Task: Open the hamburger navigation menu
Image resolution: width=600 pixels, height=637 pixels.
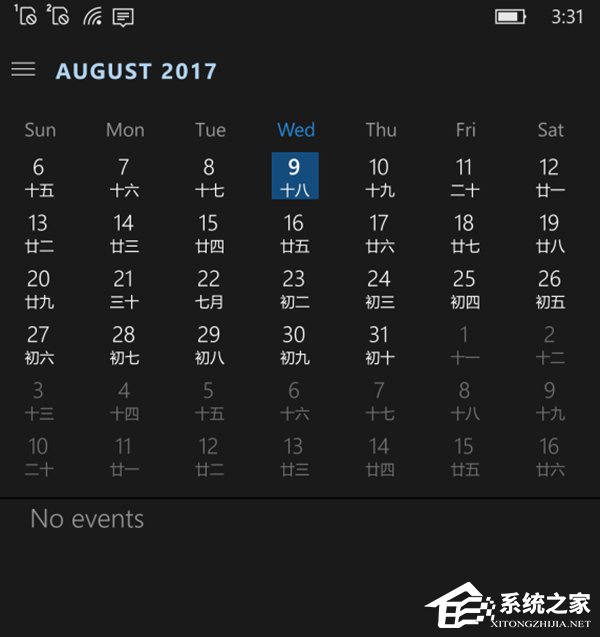Action: (x=23, y=70)
